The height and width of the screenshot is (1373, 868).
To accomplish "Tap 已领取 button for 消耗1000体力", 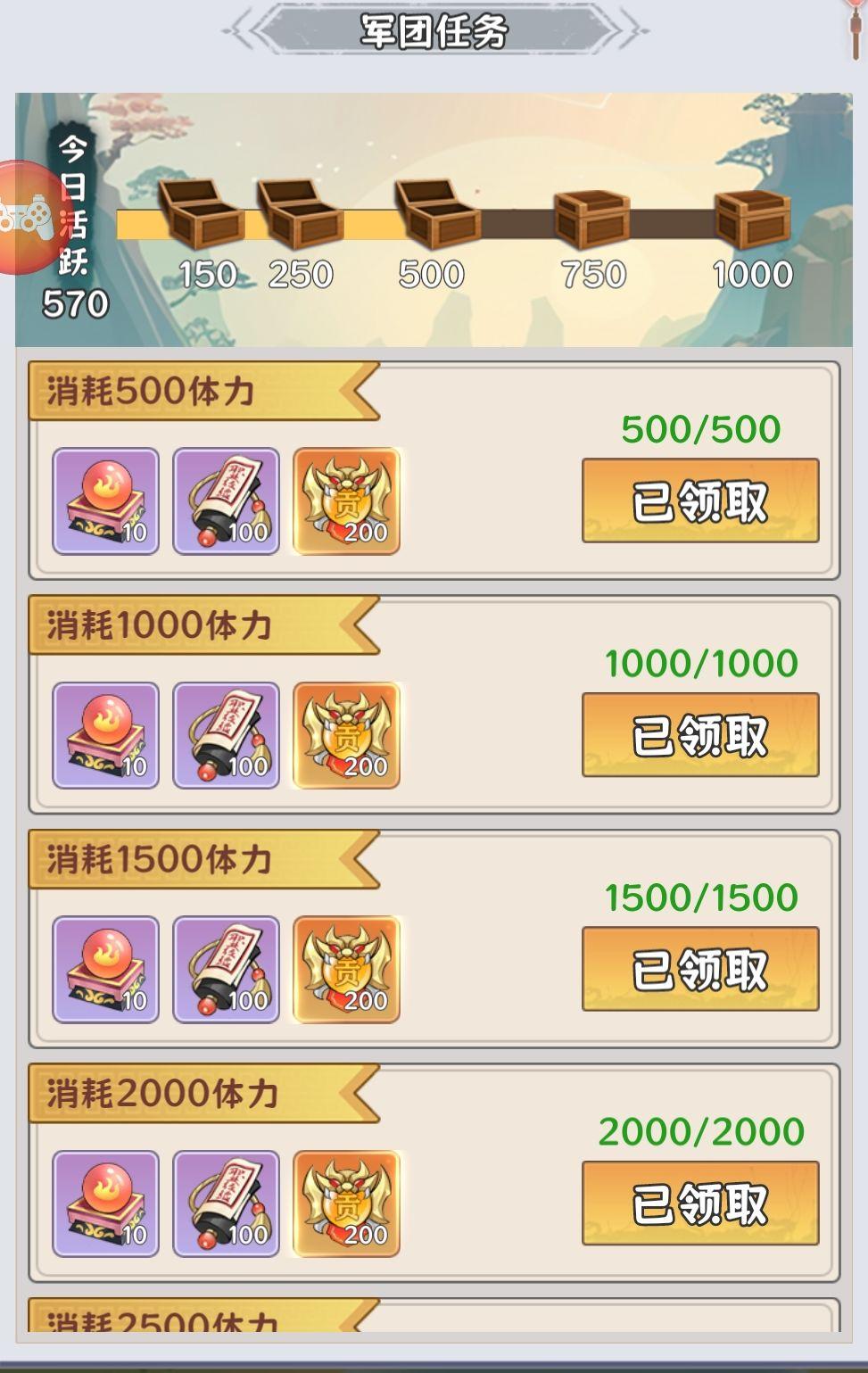I will (x=700, y=735).
